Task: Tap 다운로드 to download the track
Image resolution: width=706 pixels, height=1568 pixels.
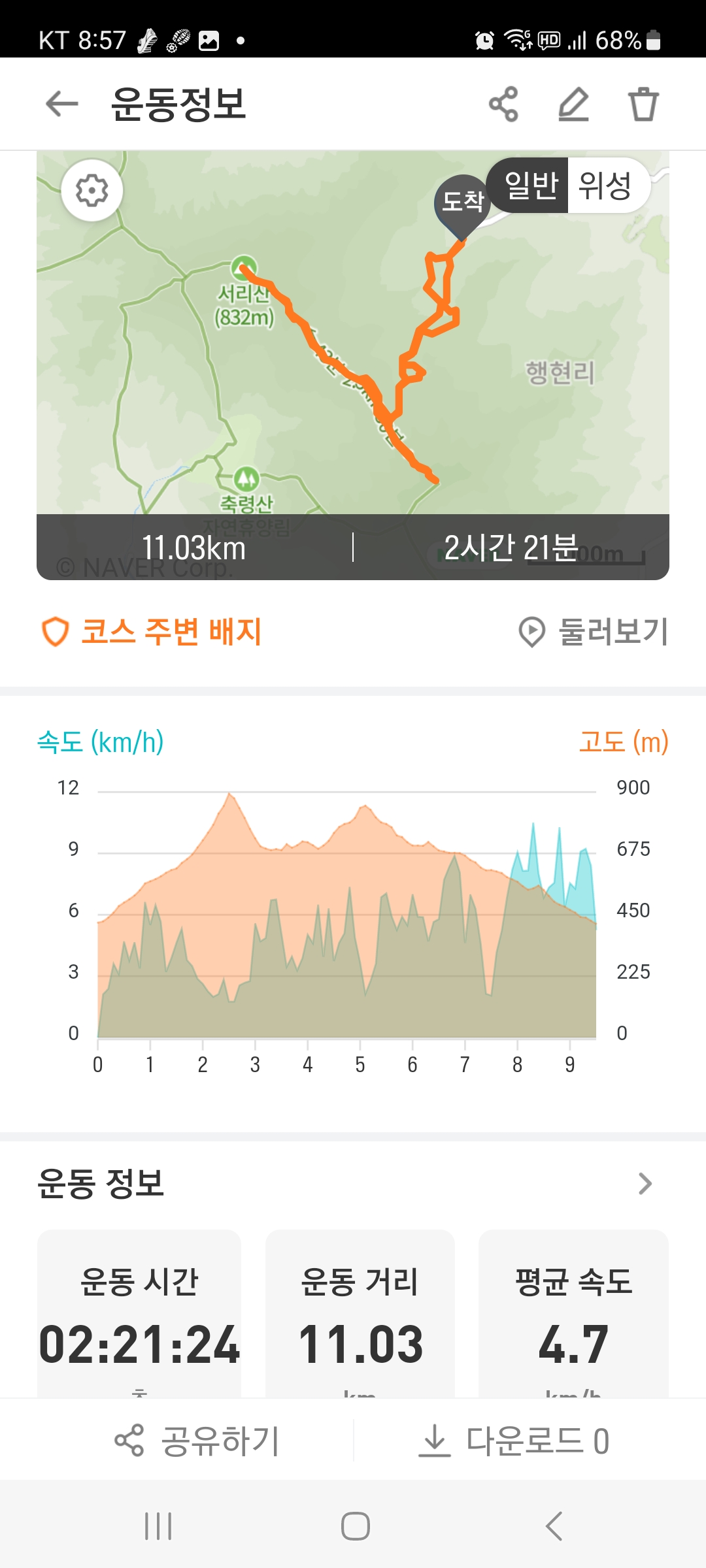Action: coord(514,1441)
